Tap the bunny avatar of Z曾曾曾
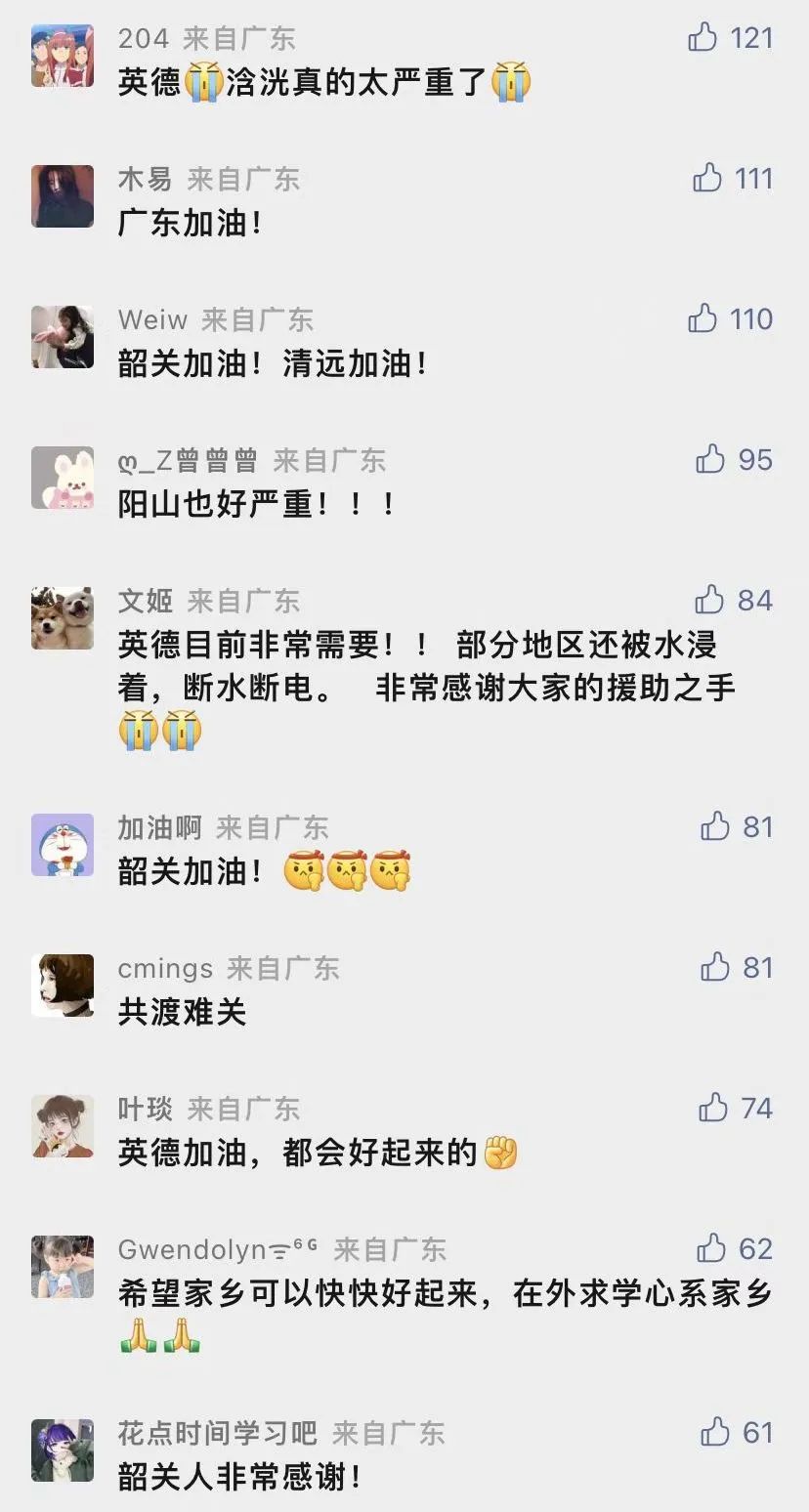This screenshot has height=1512, width=809. [x=63, y=478]
